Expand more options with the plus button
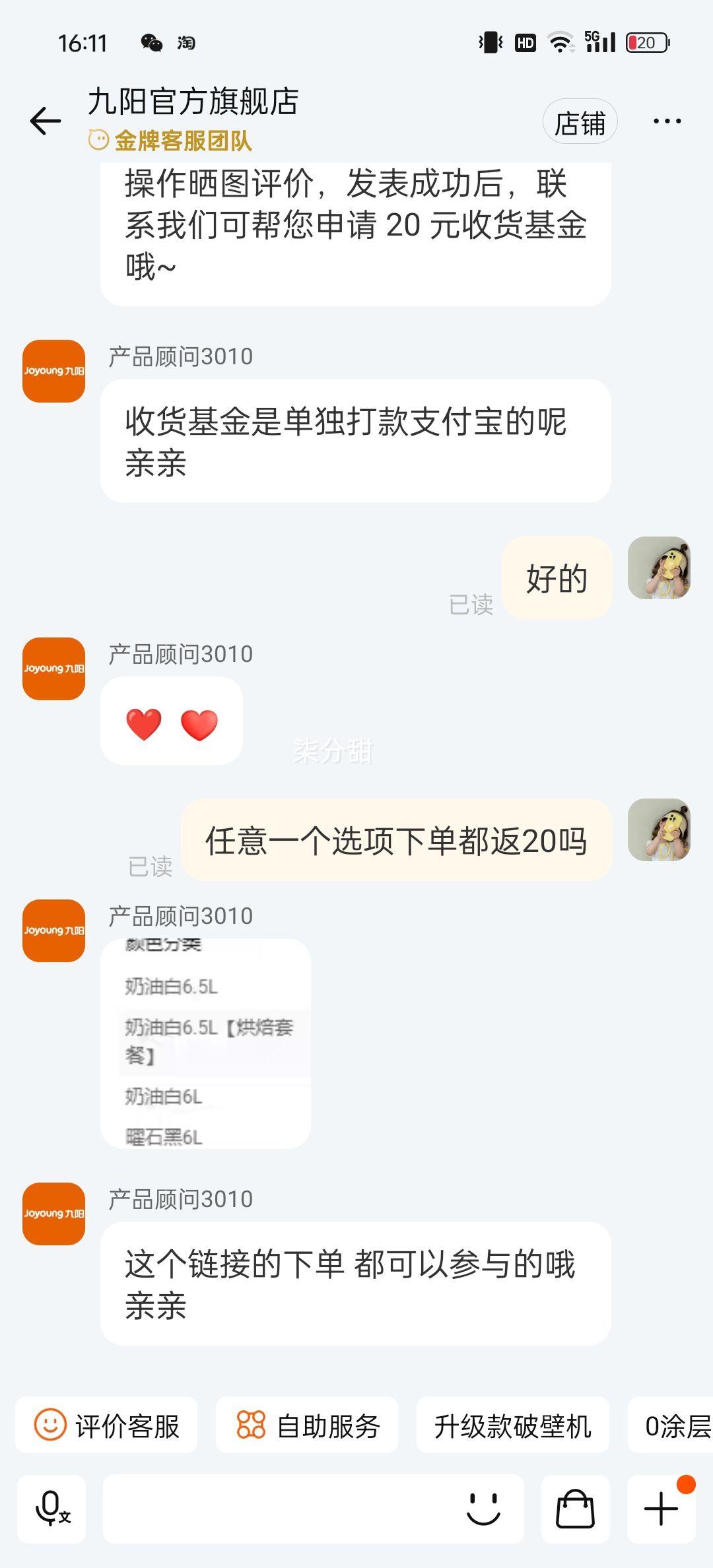The image size is (713, 1568). click(x=661, y=1510)
